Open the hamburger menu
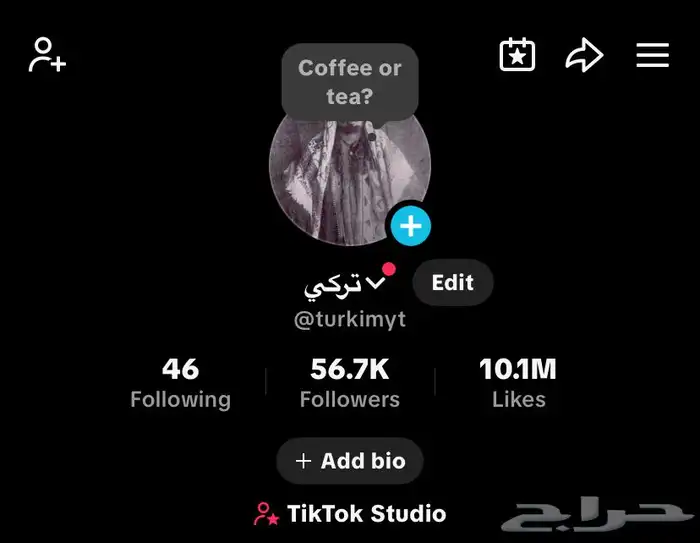Screen dimensions: 700x543 coord(652,55)
